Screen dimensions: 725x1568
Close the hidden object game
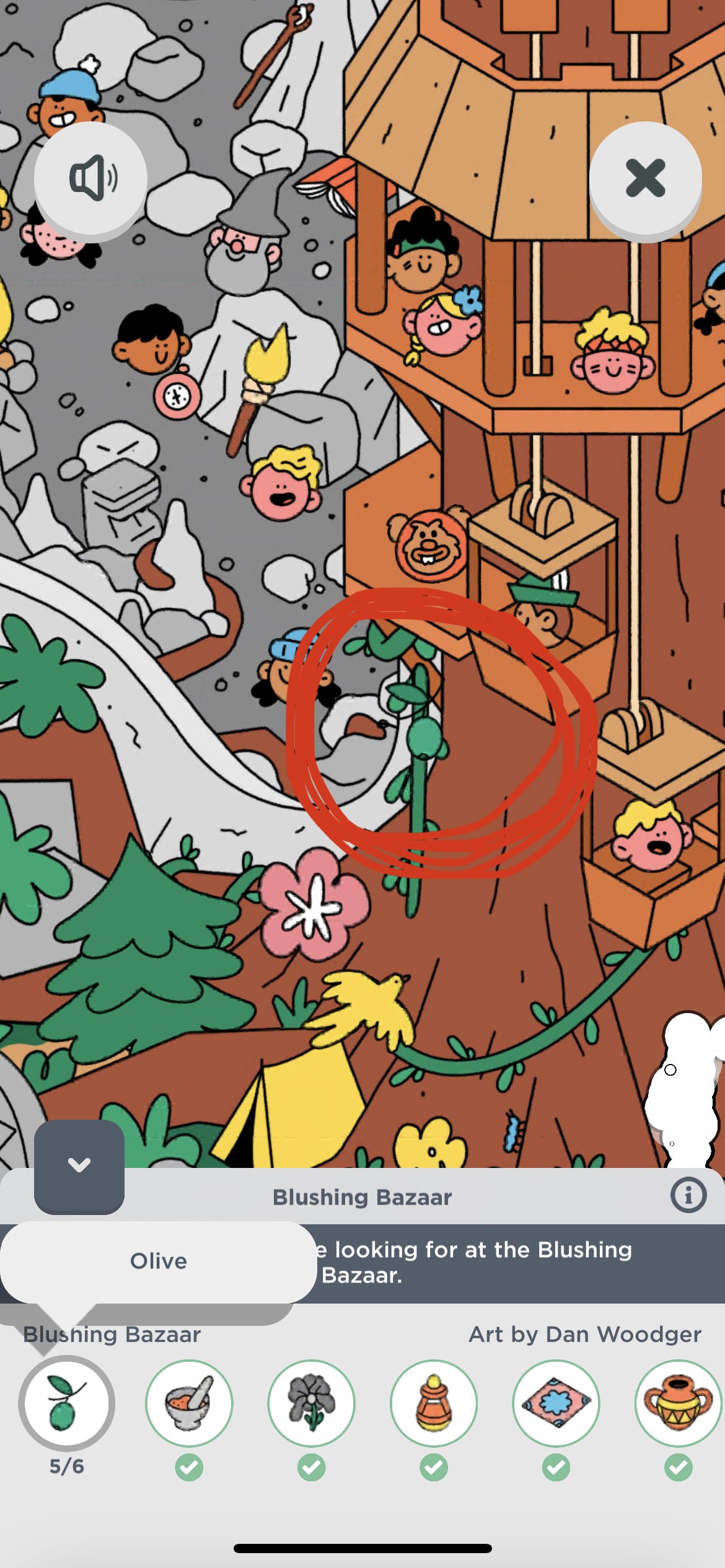[645, 178]
